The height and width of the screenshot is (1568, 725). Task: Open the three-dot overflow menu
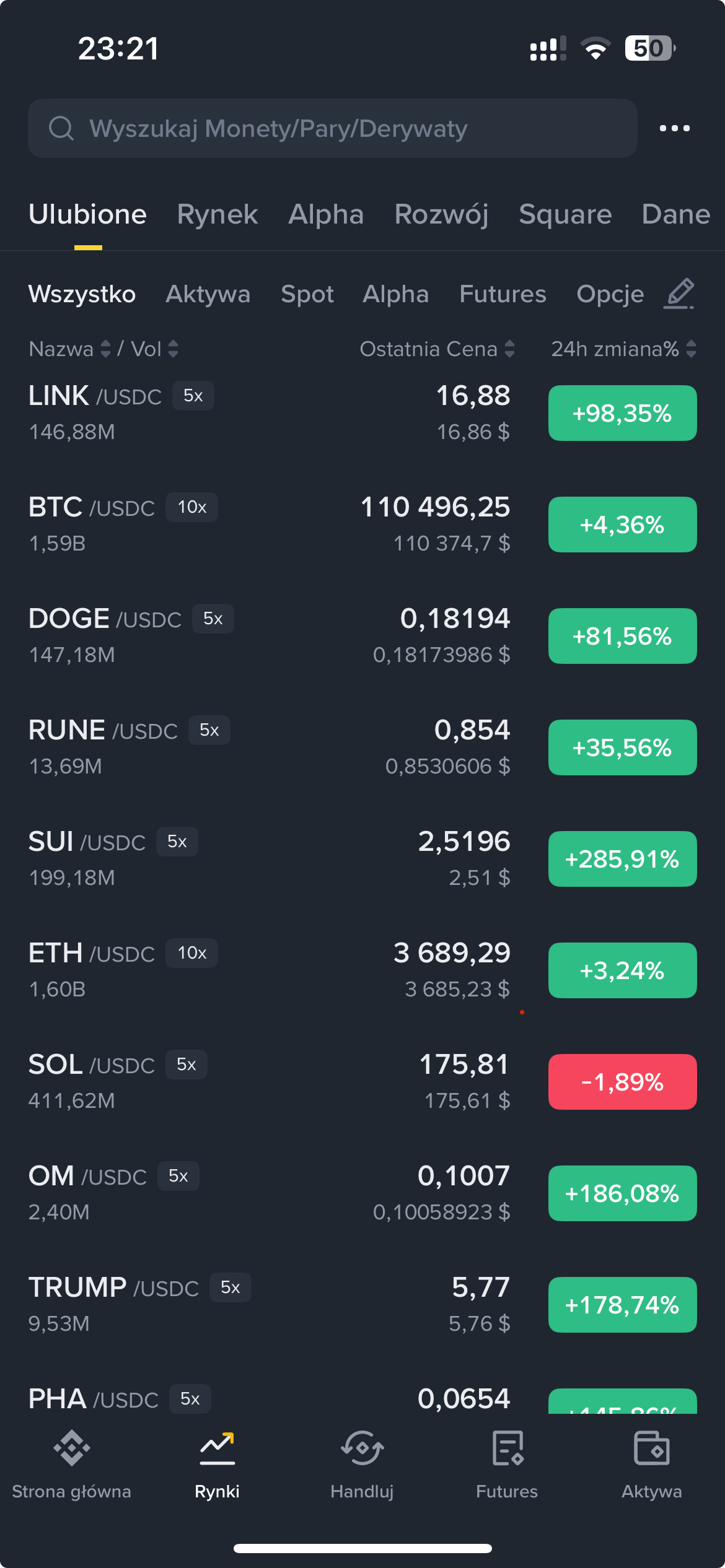tap(674, 128)
